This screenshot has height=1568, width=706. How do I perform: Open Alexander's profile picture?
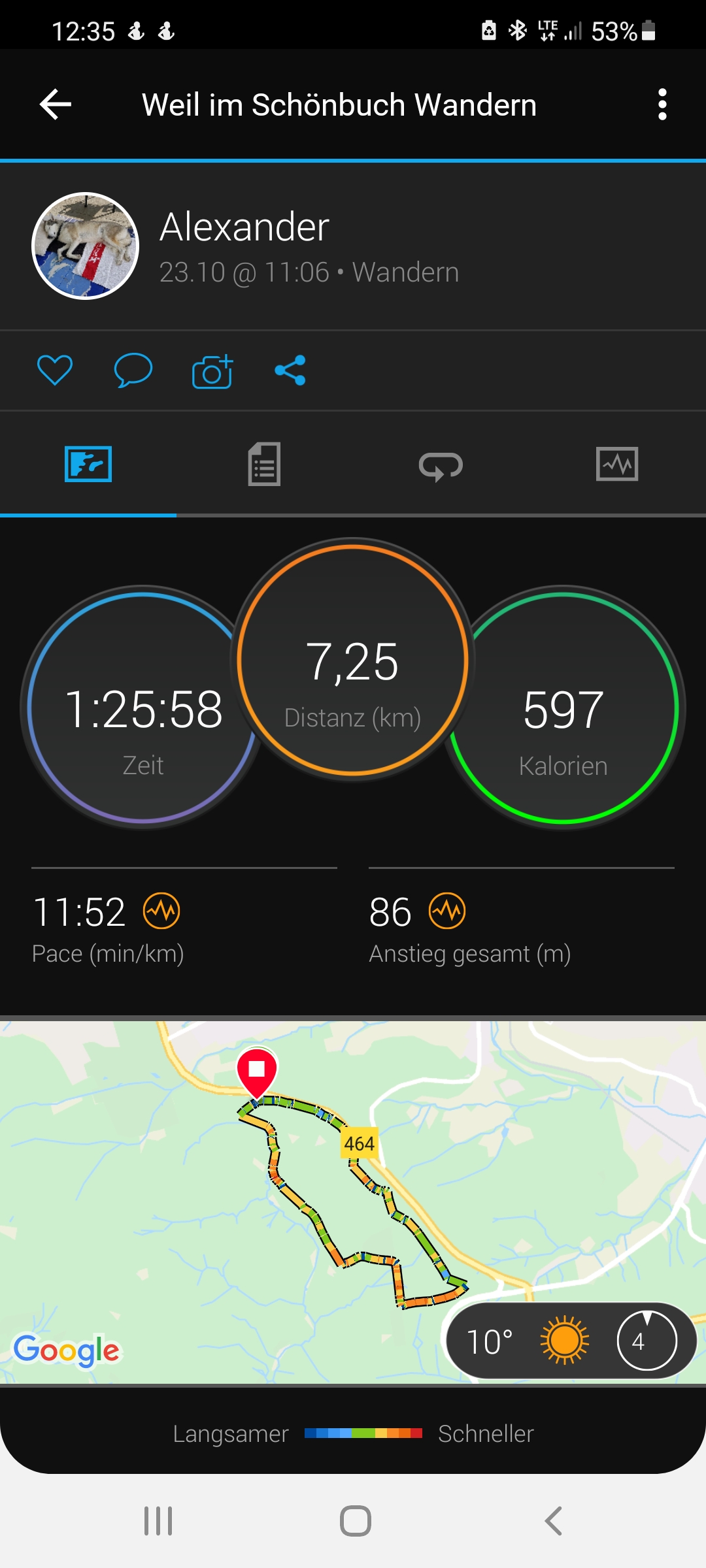pos(86,246)
